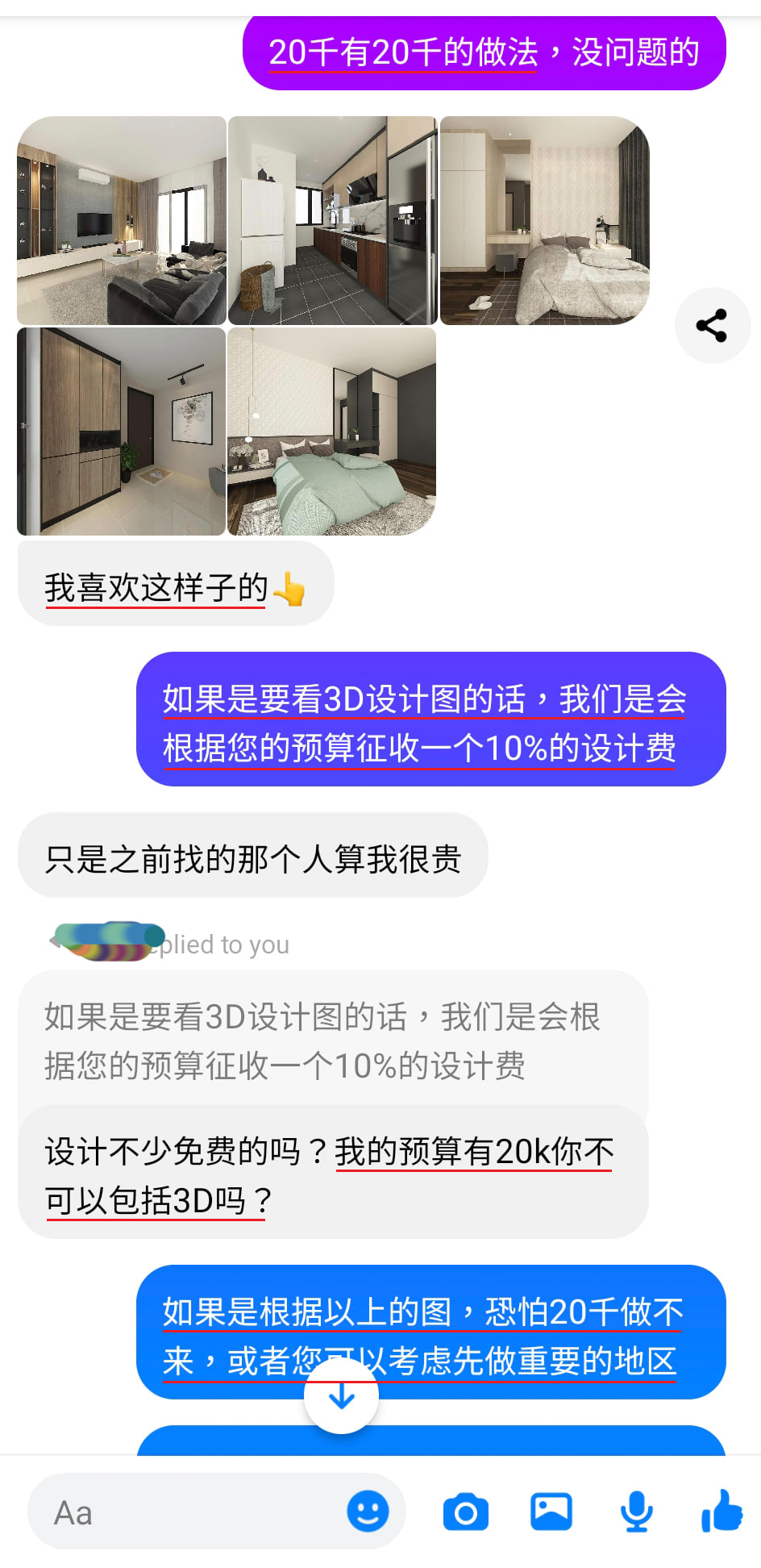Image resolution: width=761 pixels, height=1568 pixels.
Task: Open the emoji picker smiley
Action: pyautogui.click(x=368, y=1511)
